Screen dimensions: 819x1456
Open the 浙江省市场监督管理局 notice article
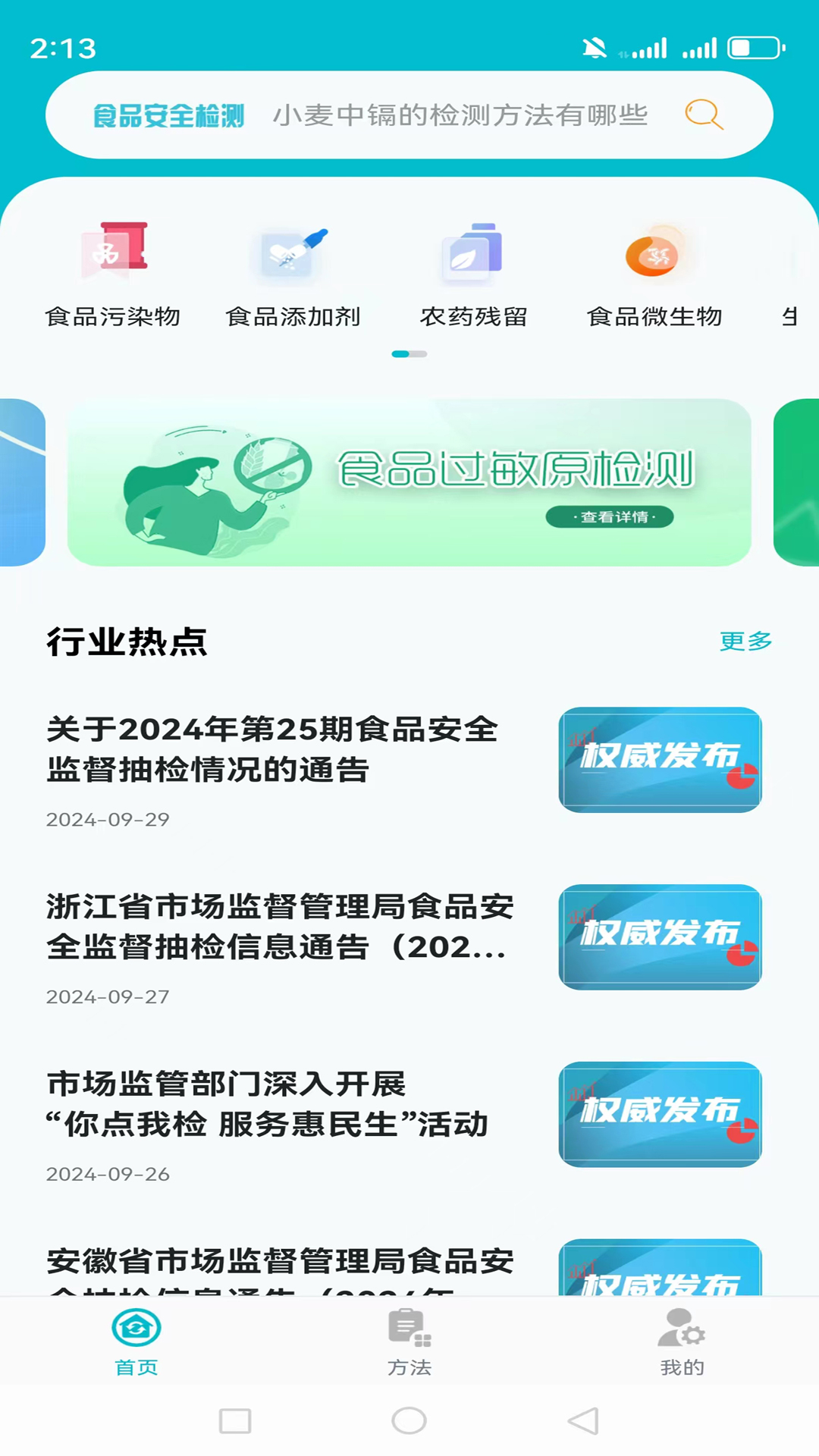click(x=279, y=927)
